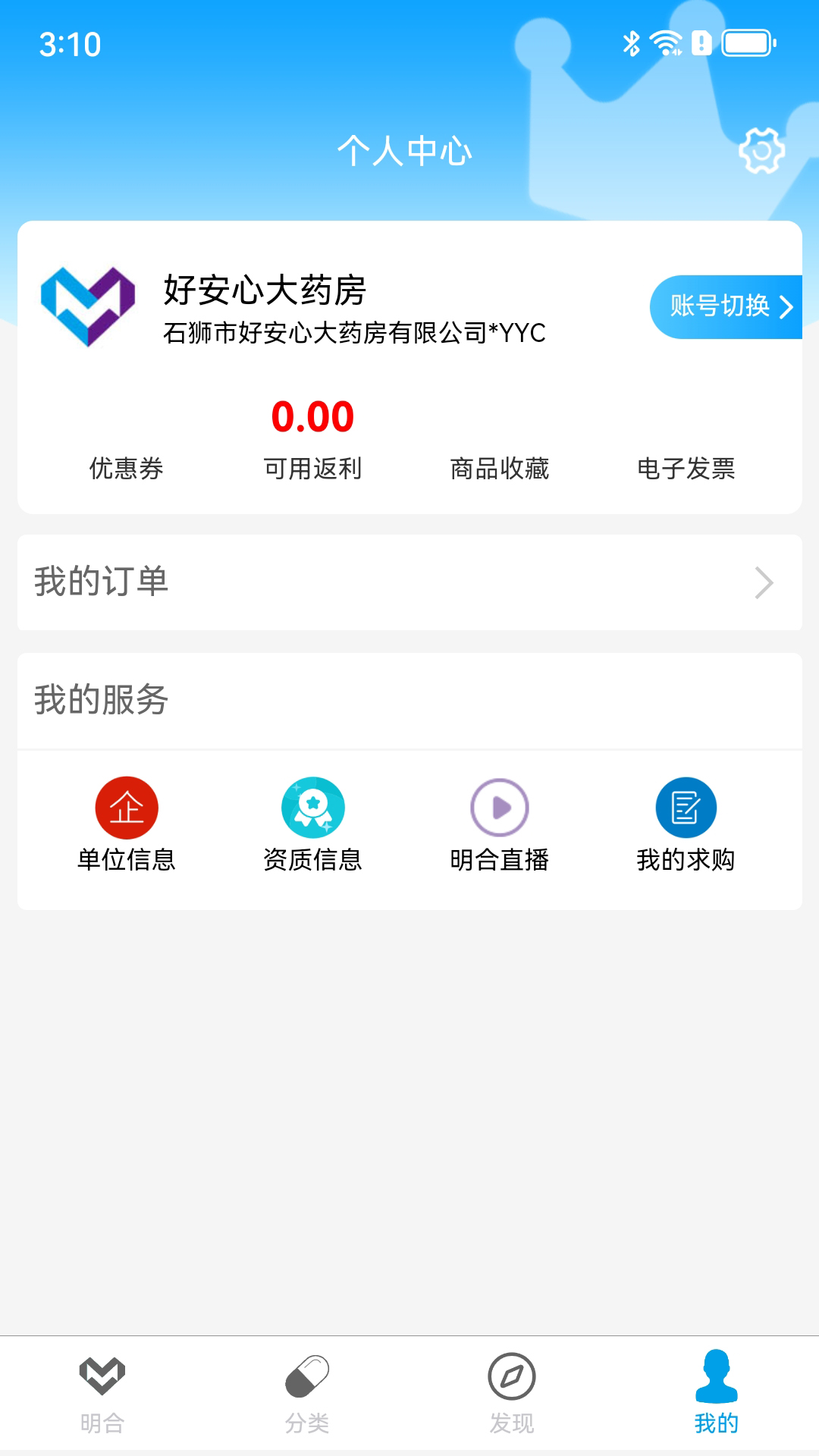Open 商品收藏 product favorites
The width and height of the screenshot is (819, 1456).
[x=500, y=469]
